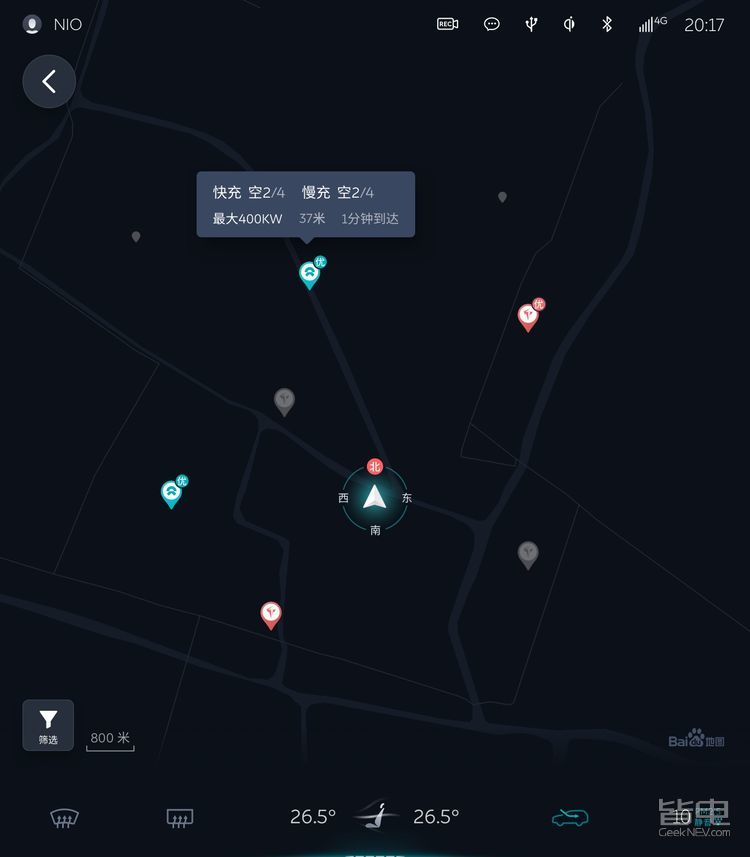Open the seat airflow climate control
The width and height of the screenshot is (750, 857).
coord(375,816)
